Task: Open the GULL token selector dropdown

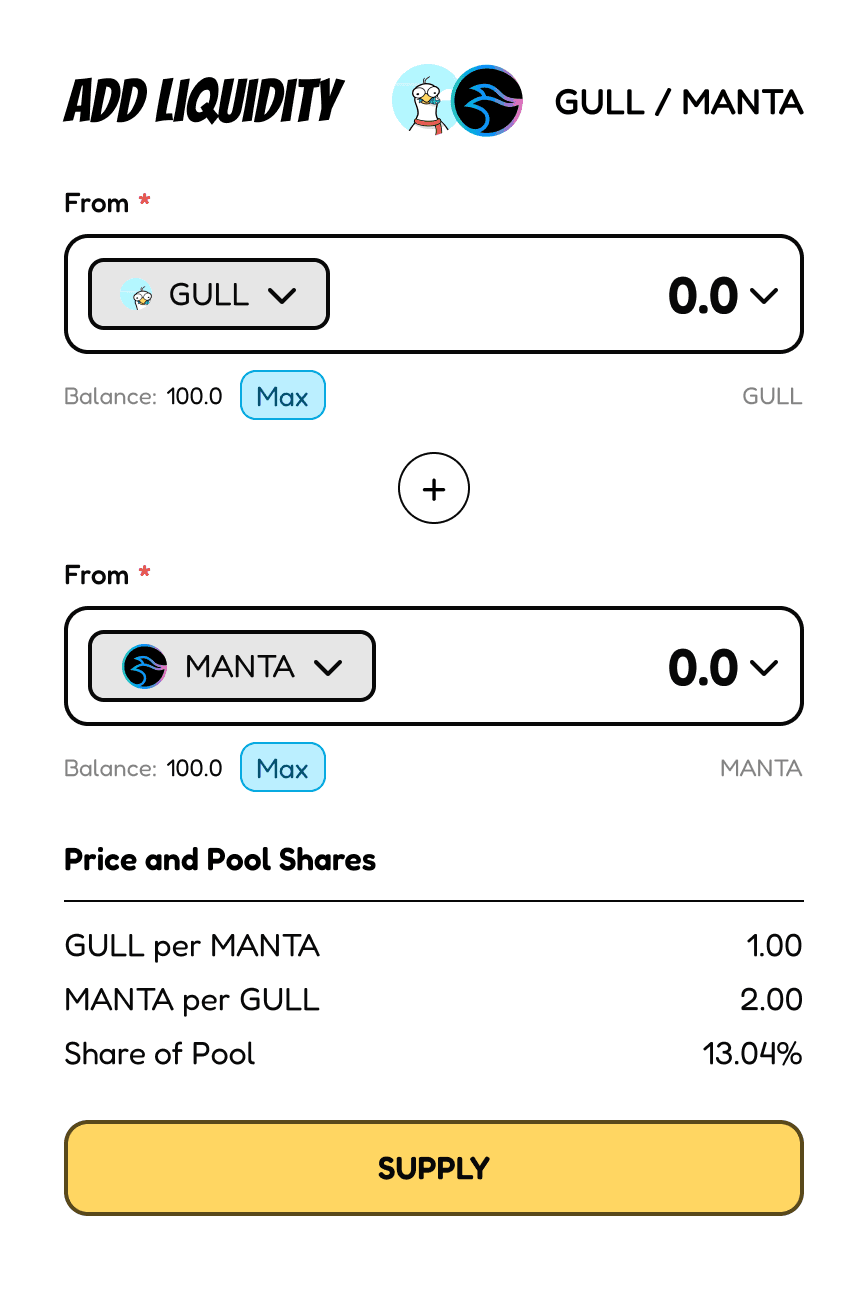Action: tap(283, 295)
